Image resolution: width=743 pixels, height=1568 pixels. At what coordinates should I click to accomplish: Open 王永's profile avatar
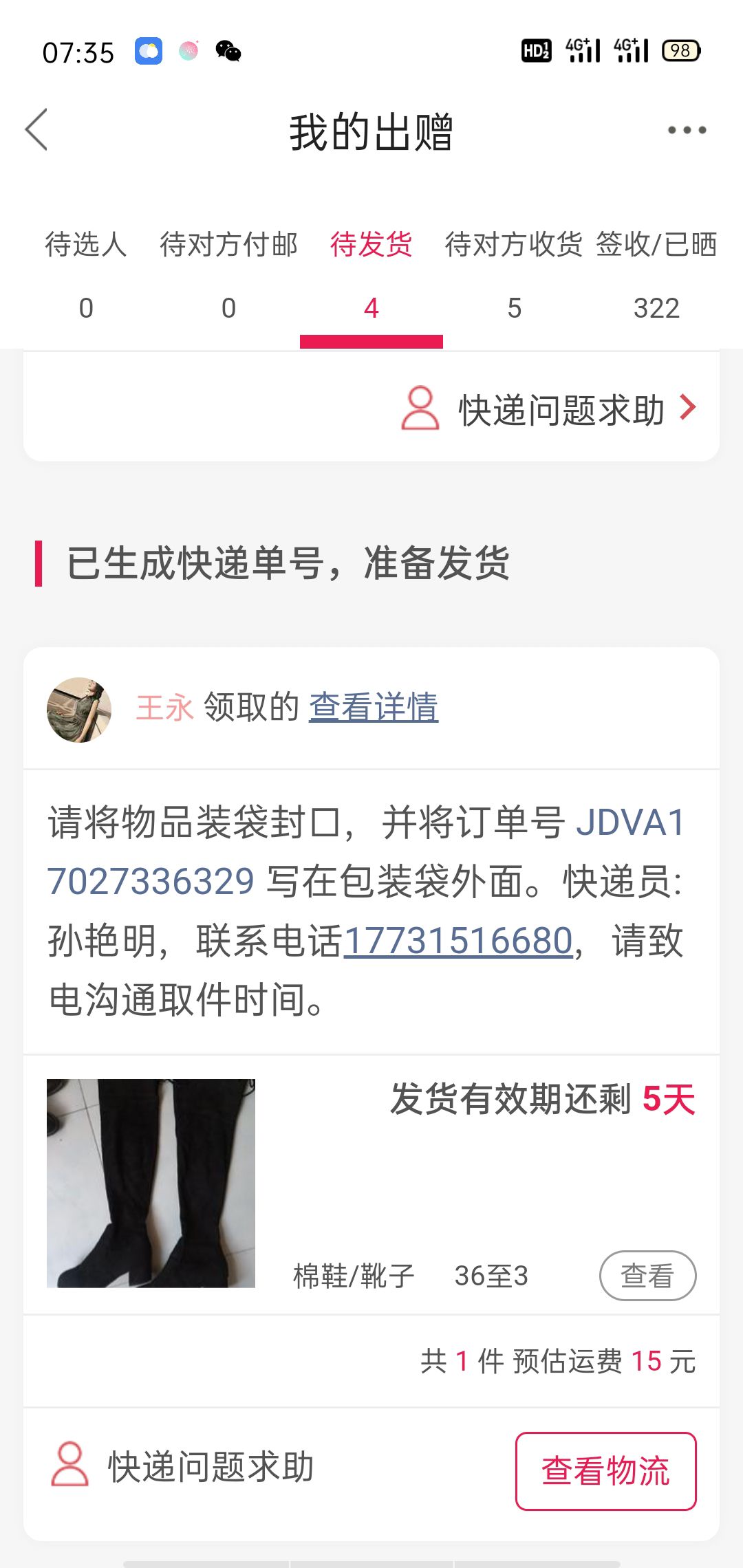click(79, 710)
